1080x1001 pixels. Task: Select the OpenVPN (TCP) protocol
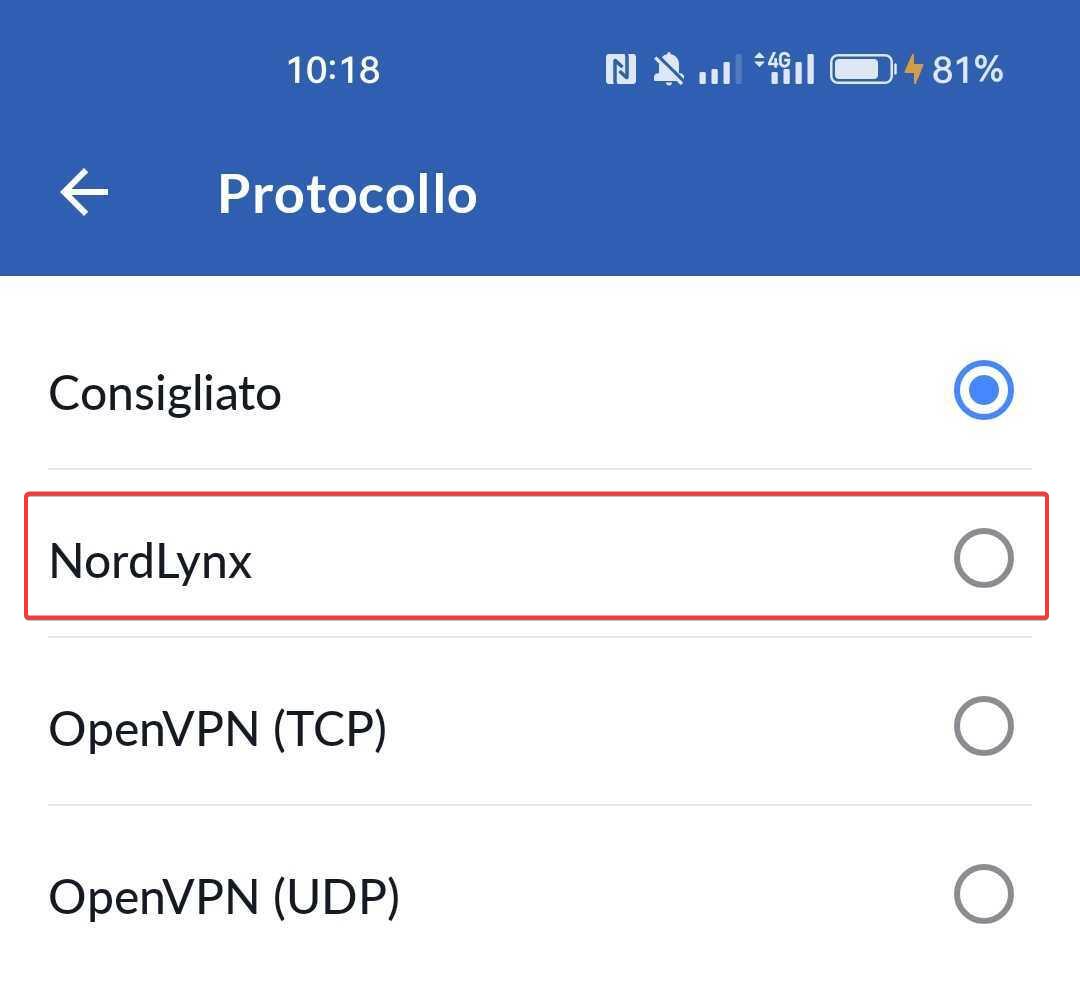(x=983, y=726)
